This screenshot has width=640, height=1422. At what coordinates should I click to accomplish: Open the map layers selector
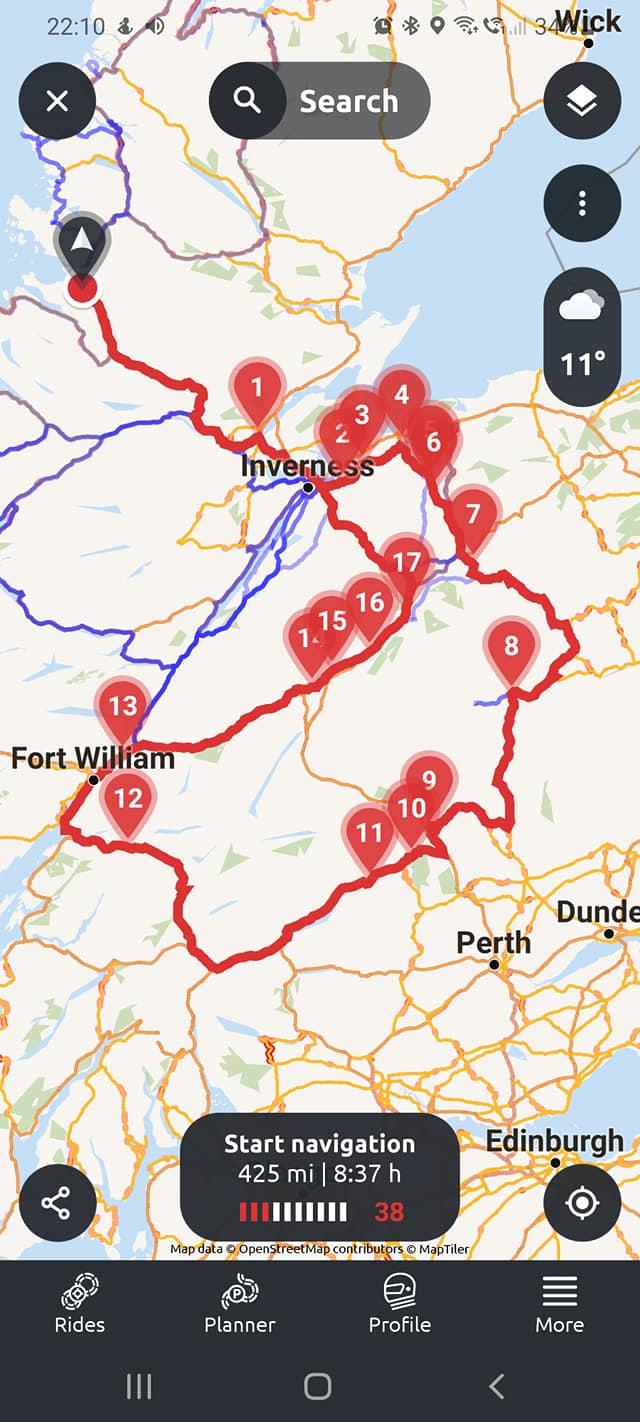tap(582, 101)
